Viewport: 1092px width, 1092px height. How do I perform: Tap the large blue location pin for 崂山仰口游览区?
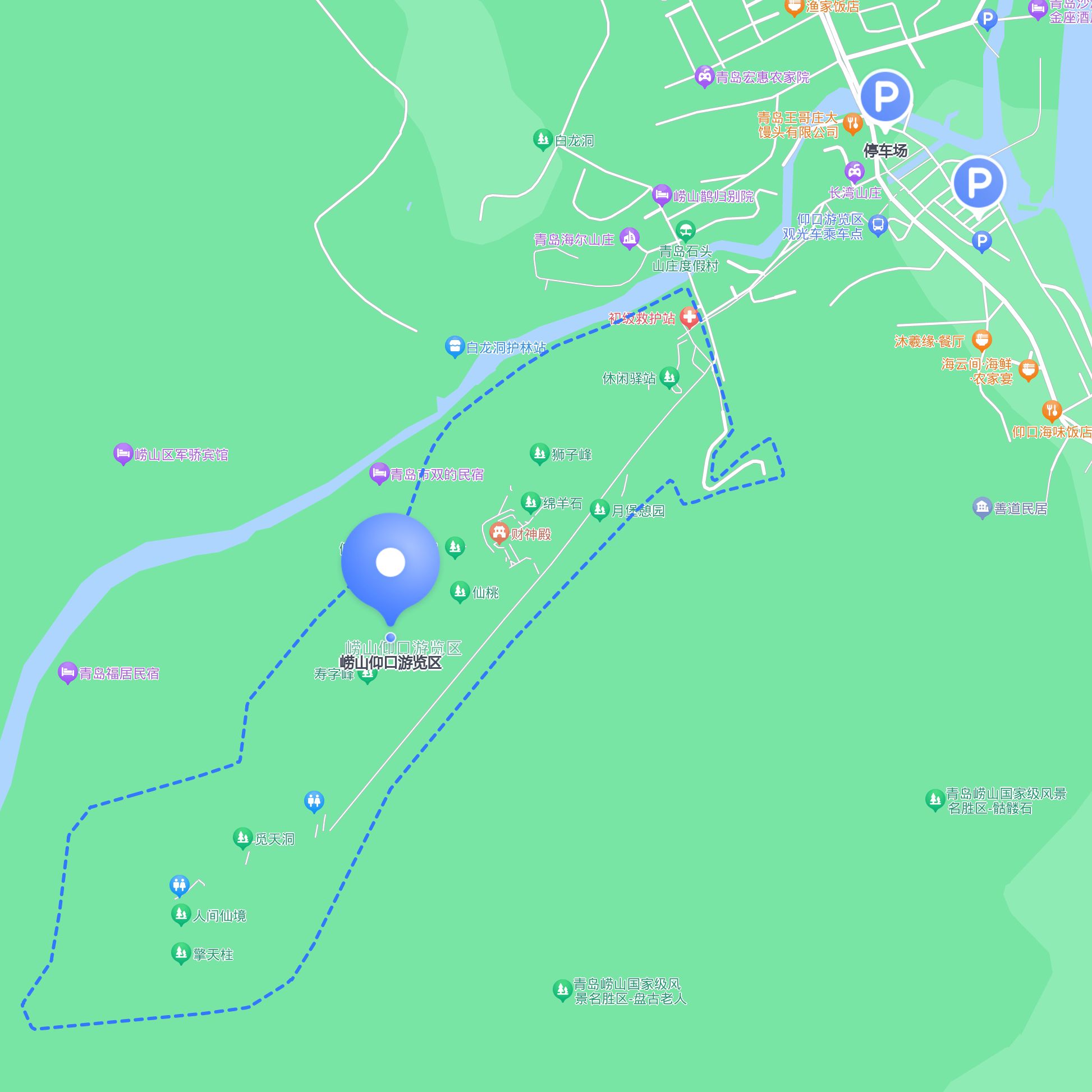click(390, 562)
